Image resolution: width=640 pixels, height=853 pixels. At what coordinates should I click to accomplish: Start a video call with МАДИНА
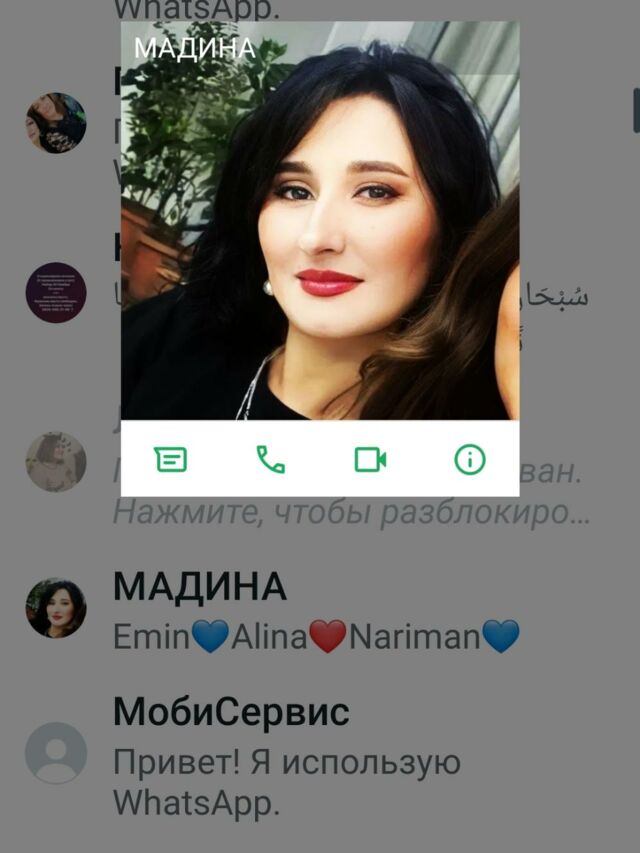(370, 459)
